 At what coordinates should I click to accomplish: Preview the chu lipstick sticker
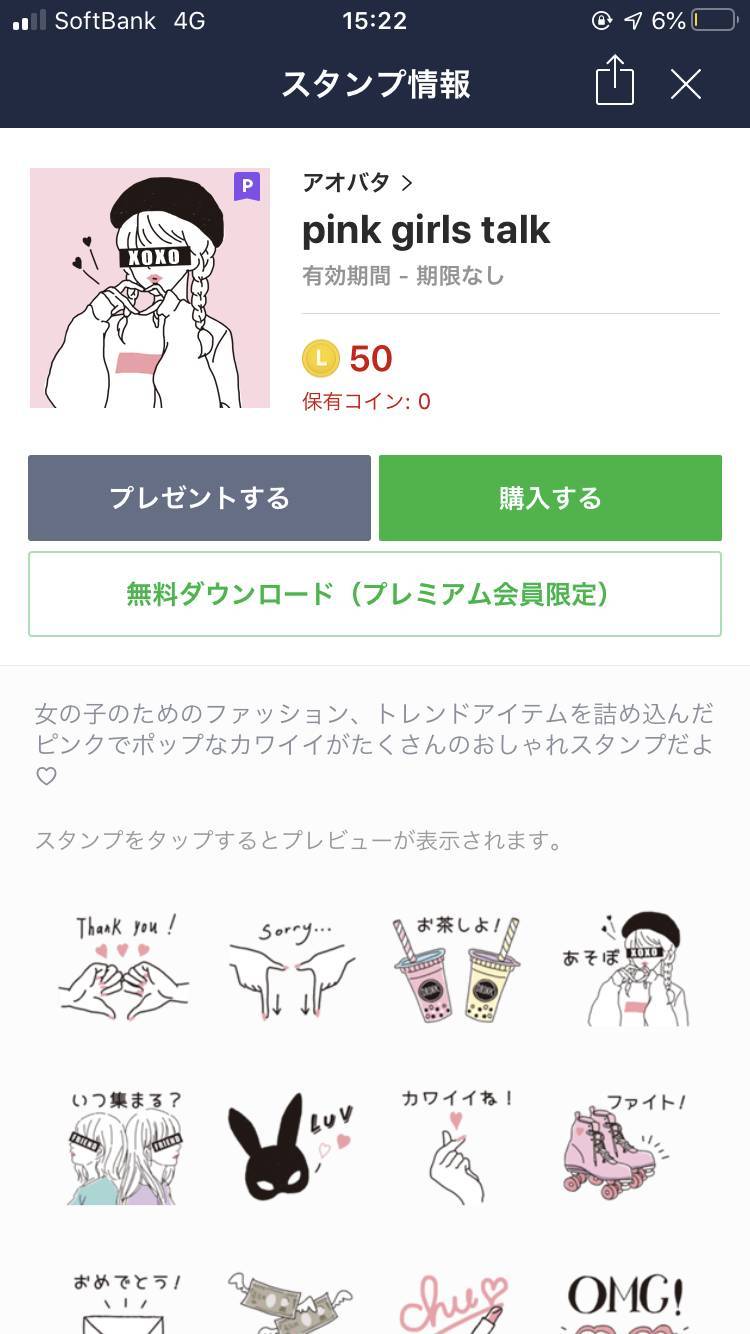coord(458,1302)
